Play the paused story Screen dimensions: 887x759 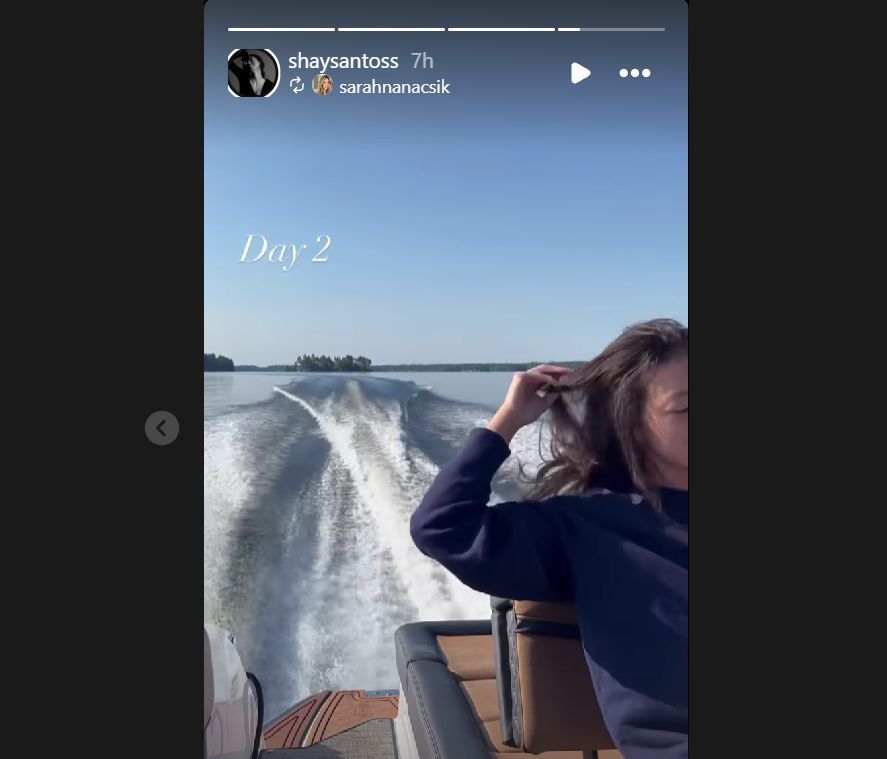click(580, 73)
